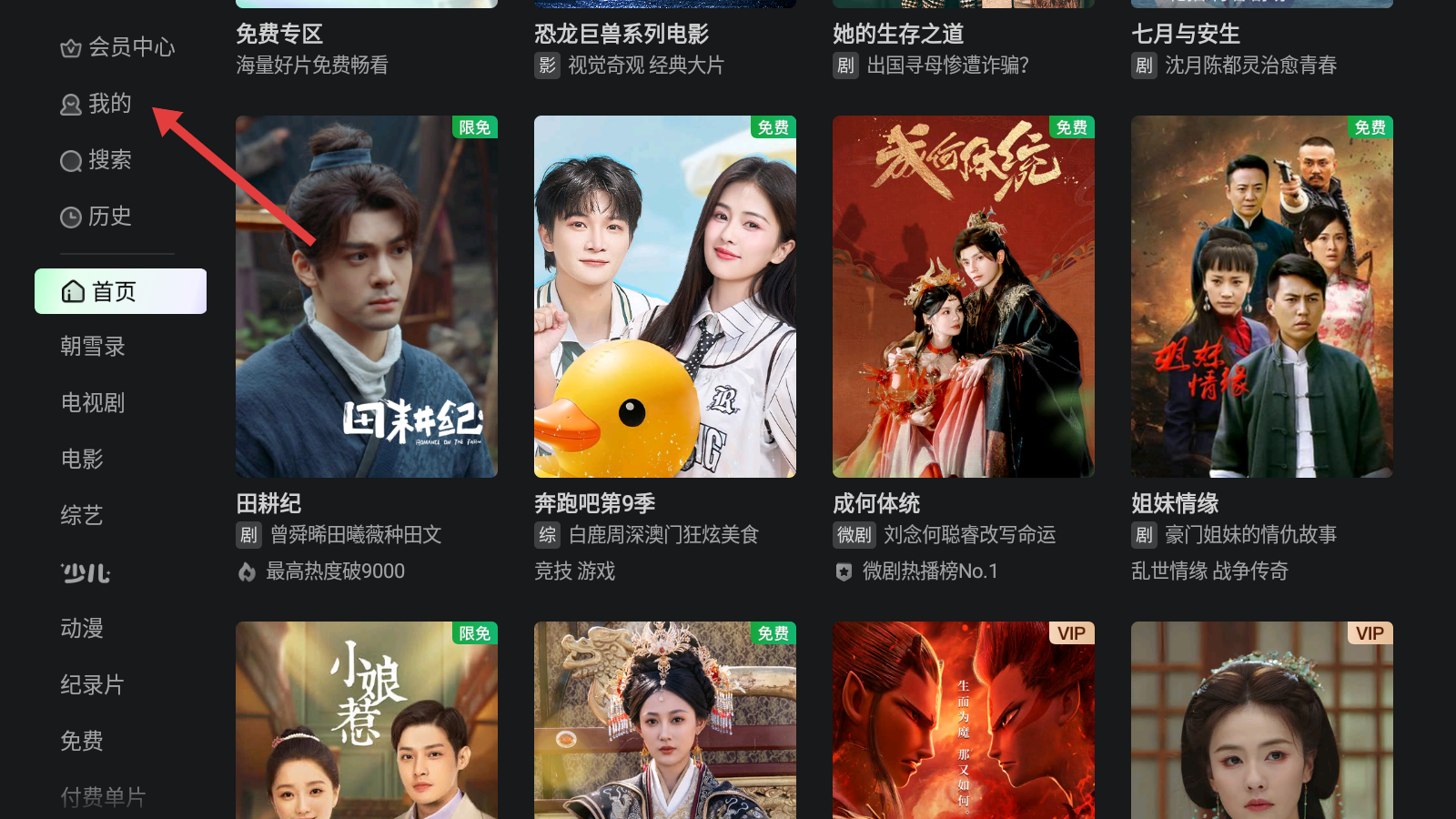Open the 少儿 kids section

[x=86, y=573]
